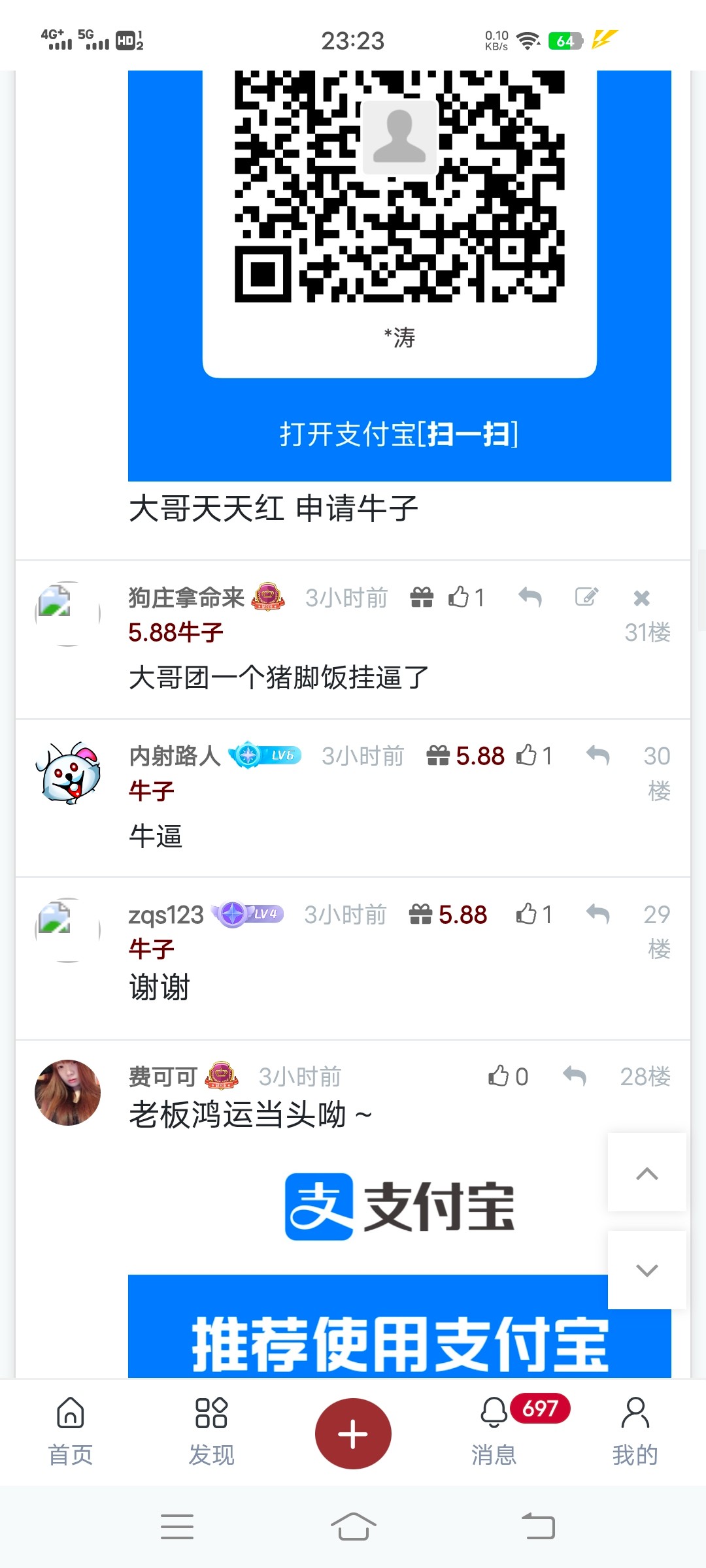Viewport: 706px width, 1568px height.
Task: Open 消息 notifications with 697 badge
Action: 495,1431
